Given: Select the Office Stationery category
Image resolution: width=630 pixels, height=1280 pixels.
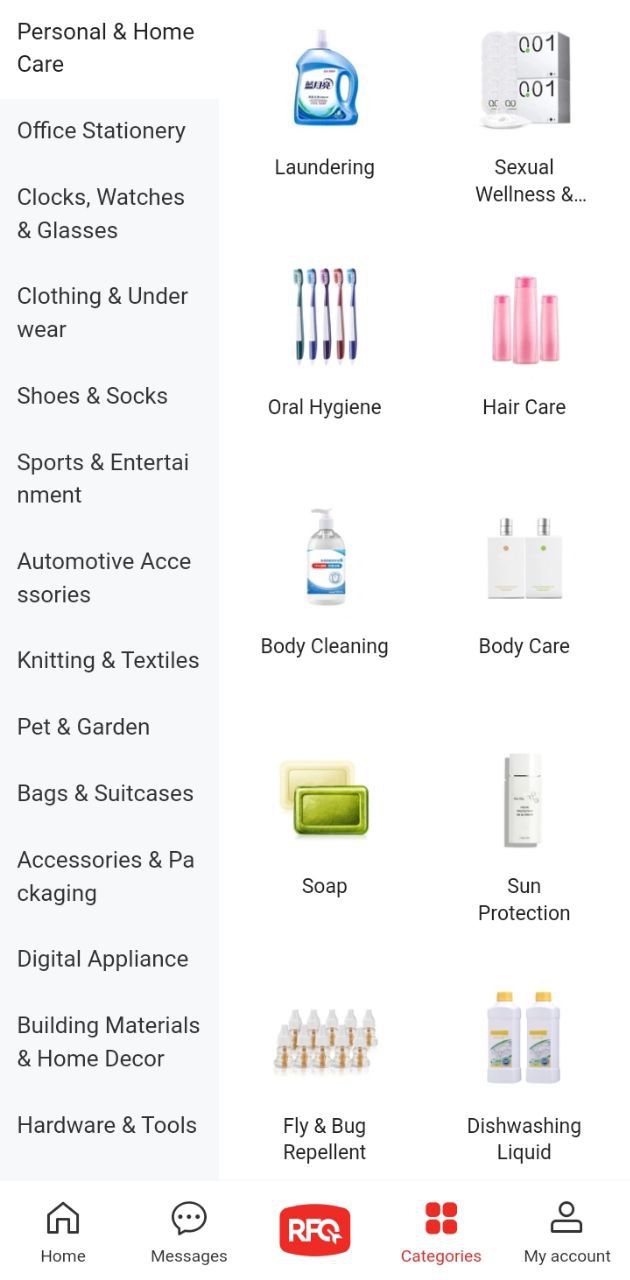Looking at the screenshot, I should click(102, 131).
